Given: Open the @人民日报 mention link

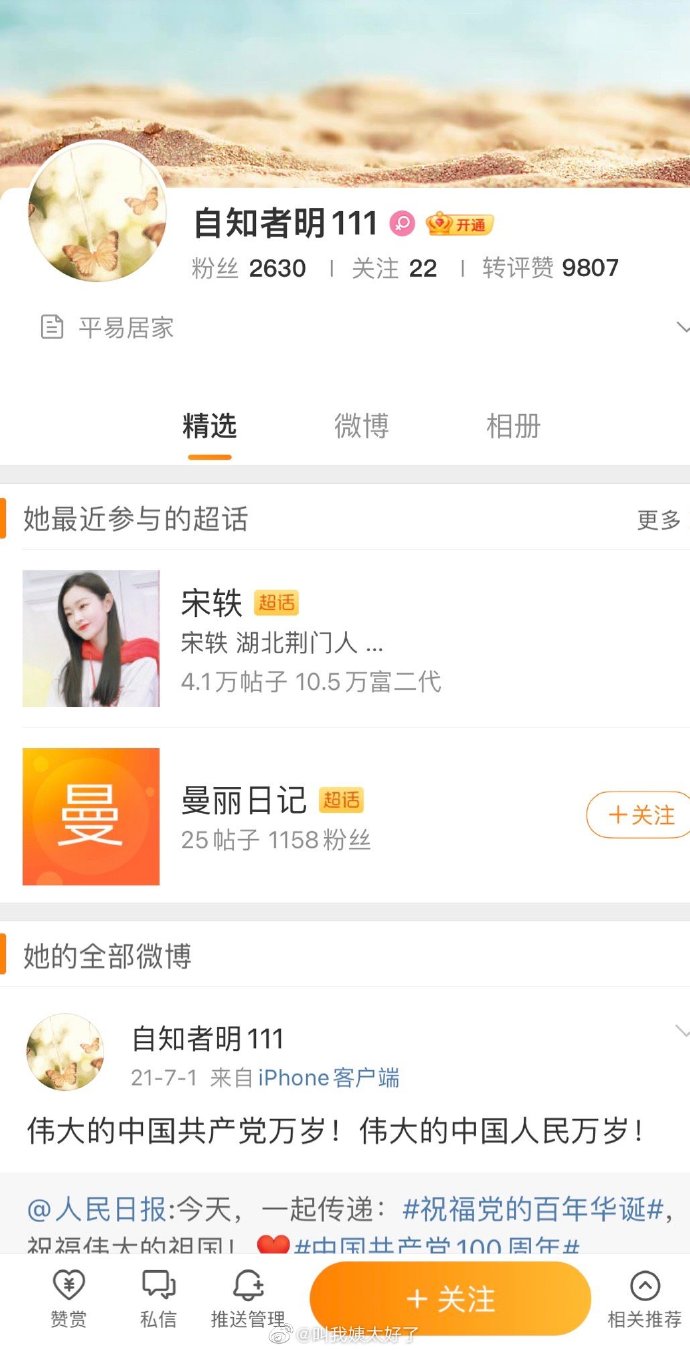Looking at the screenshot, I should [96, 1210].
